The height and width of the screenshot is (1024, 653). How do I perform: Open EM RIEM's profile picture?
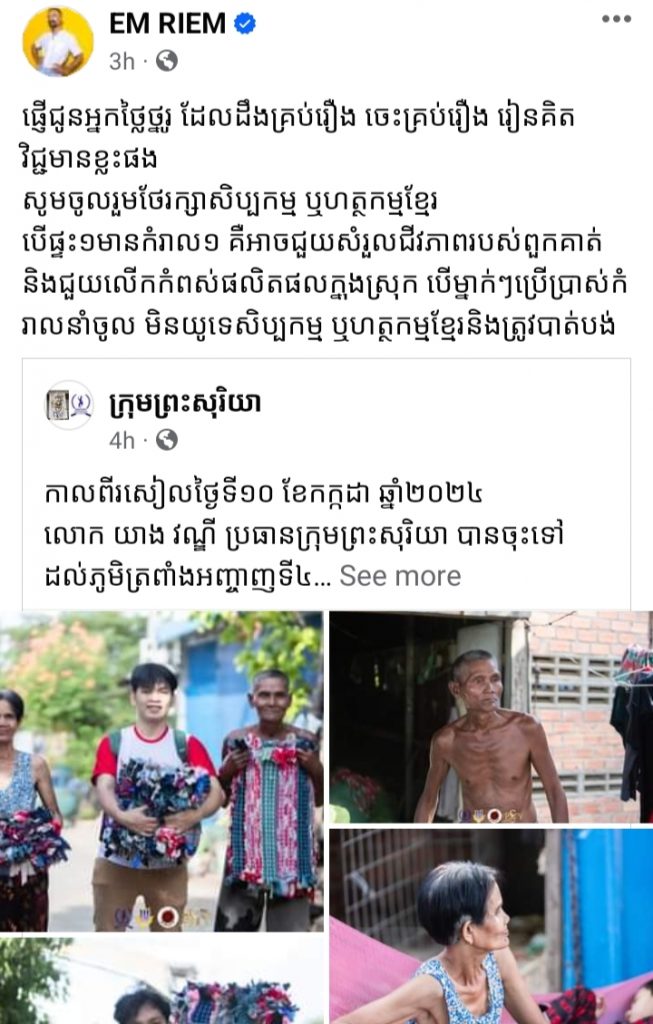click(58, 41)
